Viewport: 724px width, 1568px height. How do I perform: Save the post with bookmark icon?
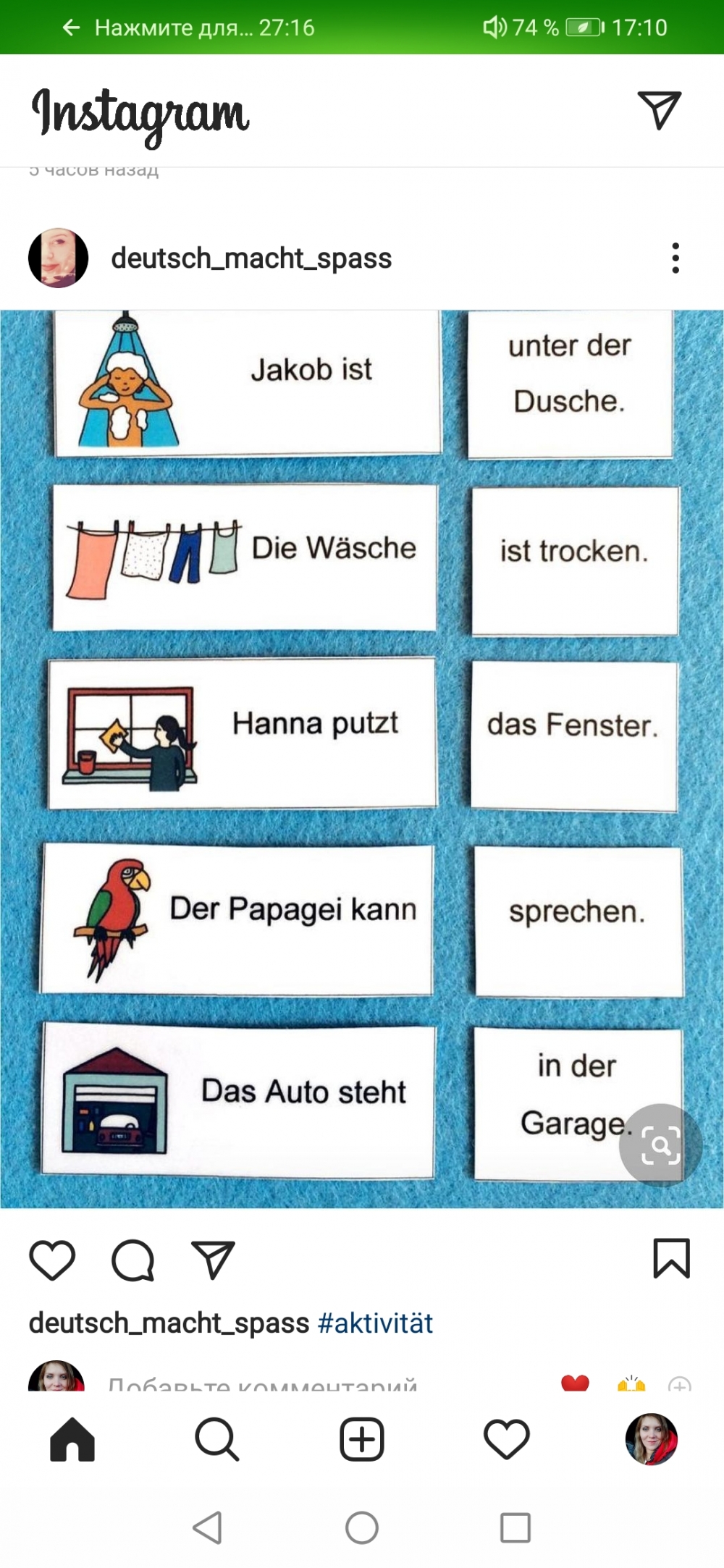point(671,1259)
